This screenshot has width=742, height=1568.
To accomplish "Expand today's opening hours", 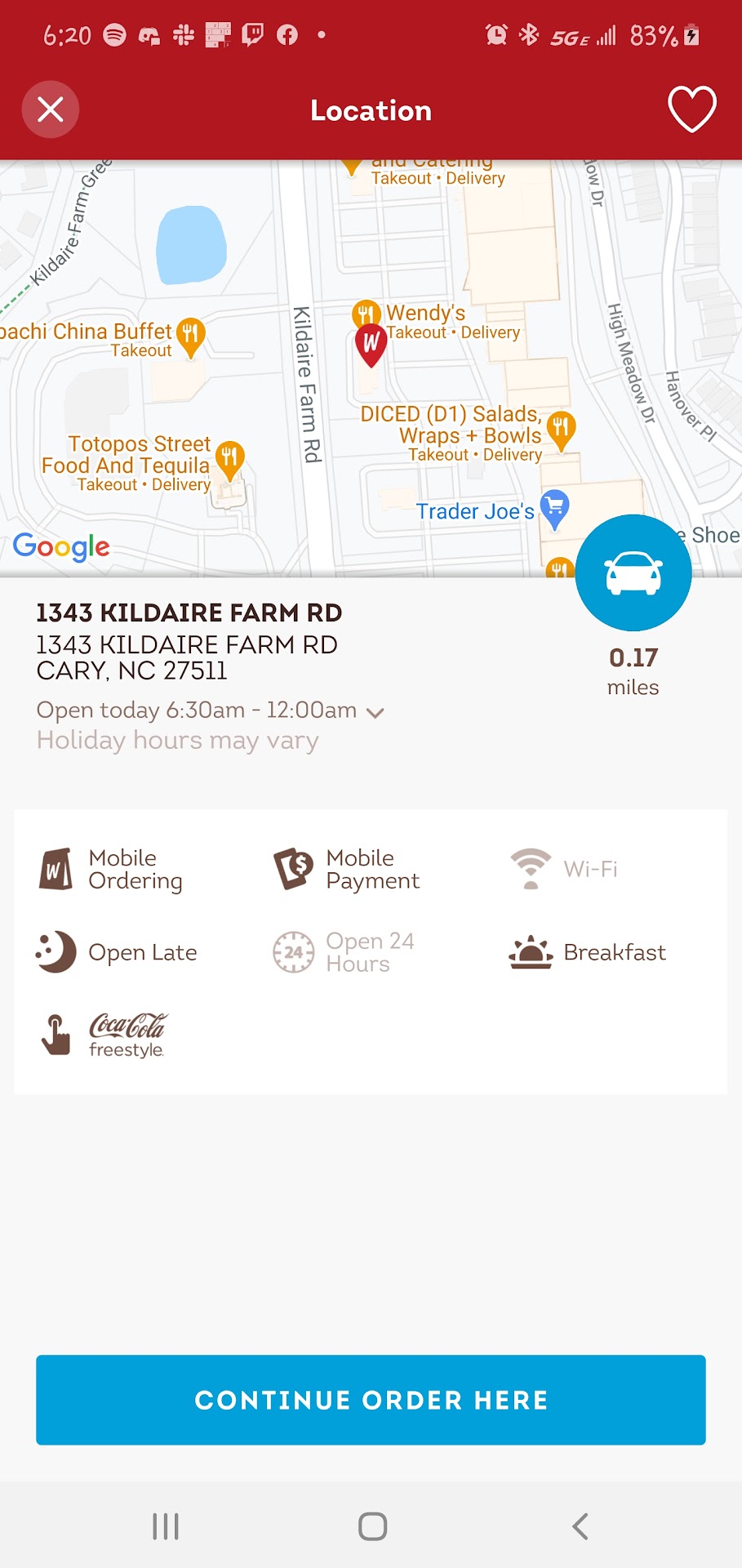I will tap(375, 712).
